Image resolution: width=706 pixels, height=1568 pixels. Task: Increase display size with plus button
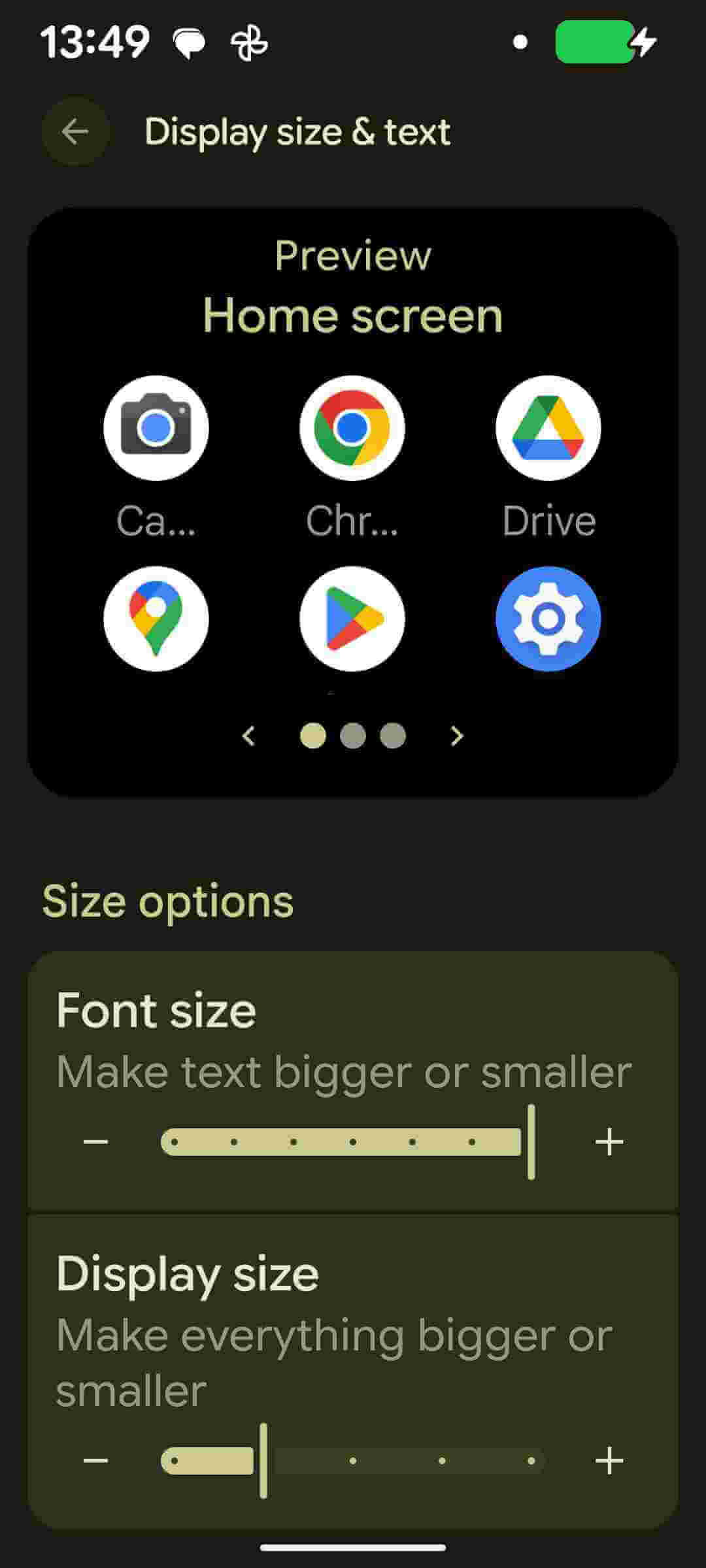pyautogui.click(x=609, y=1460)
